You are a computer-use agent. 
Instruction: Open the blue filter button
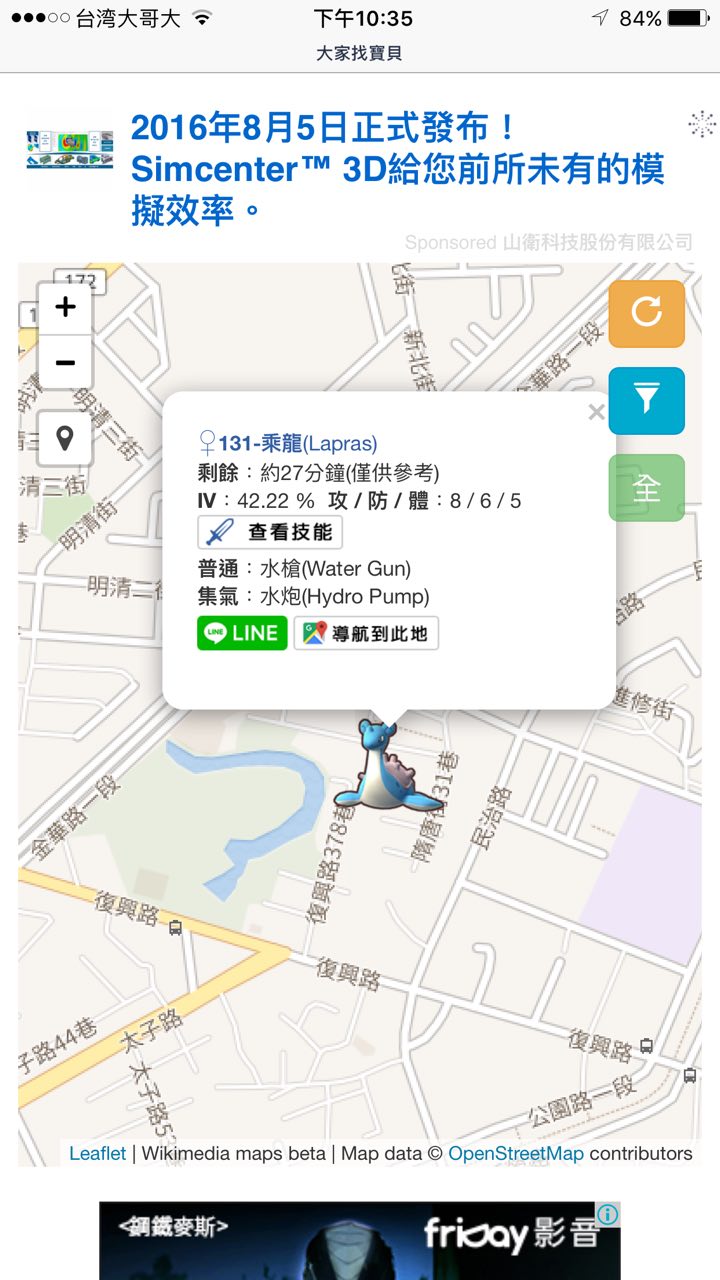(x=646, y=400)
